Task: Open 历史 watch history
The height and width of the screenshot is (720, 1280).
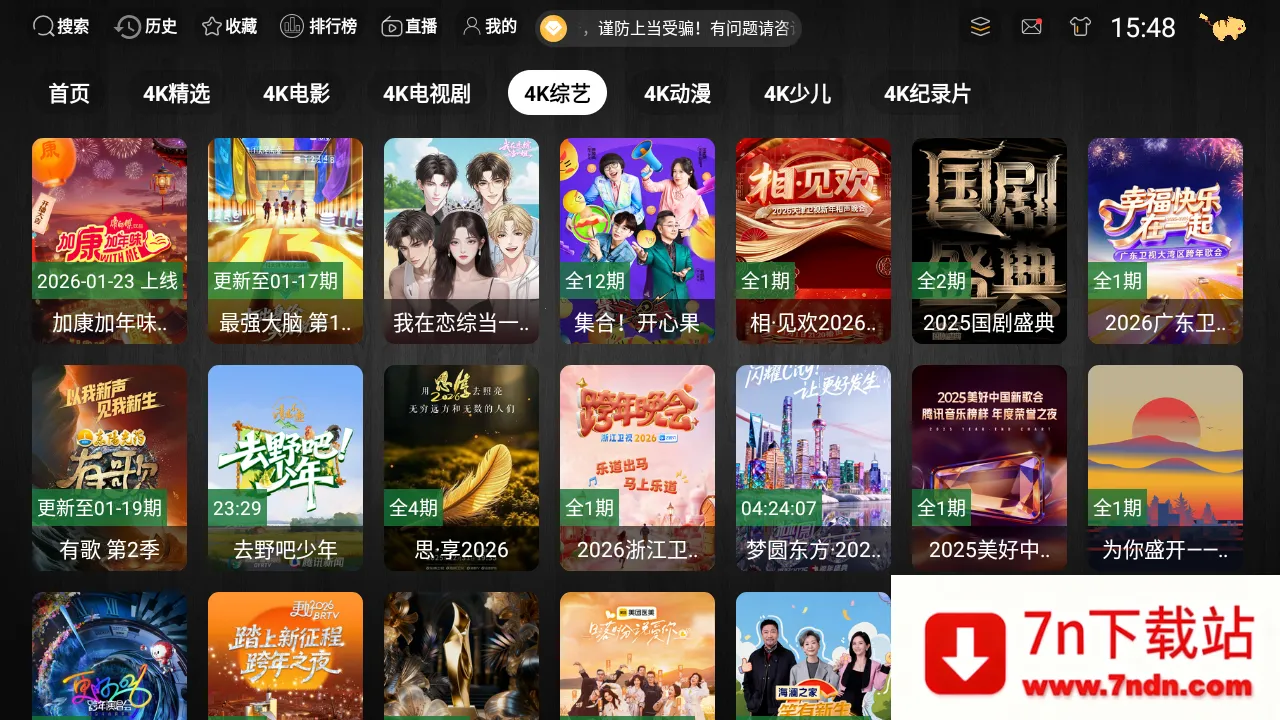Action: 146,27
